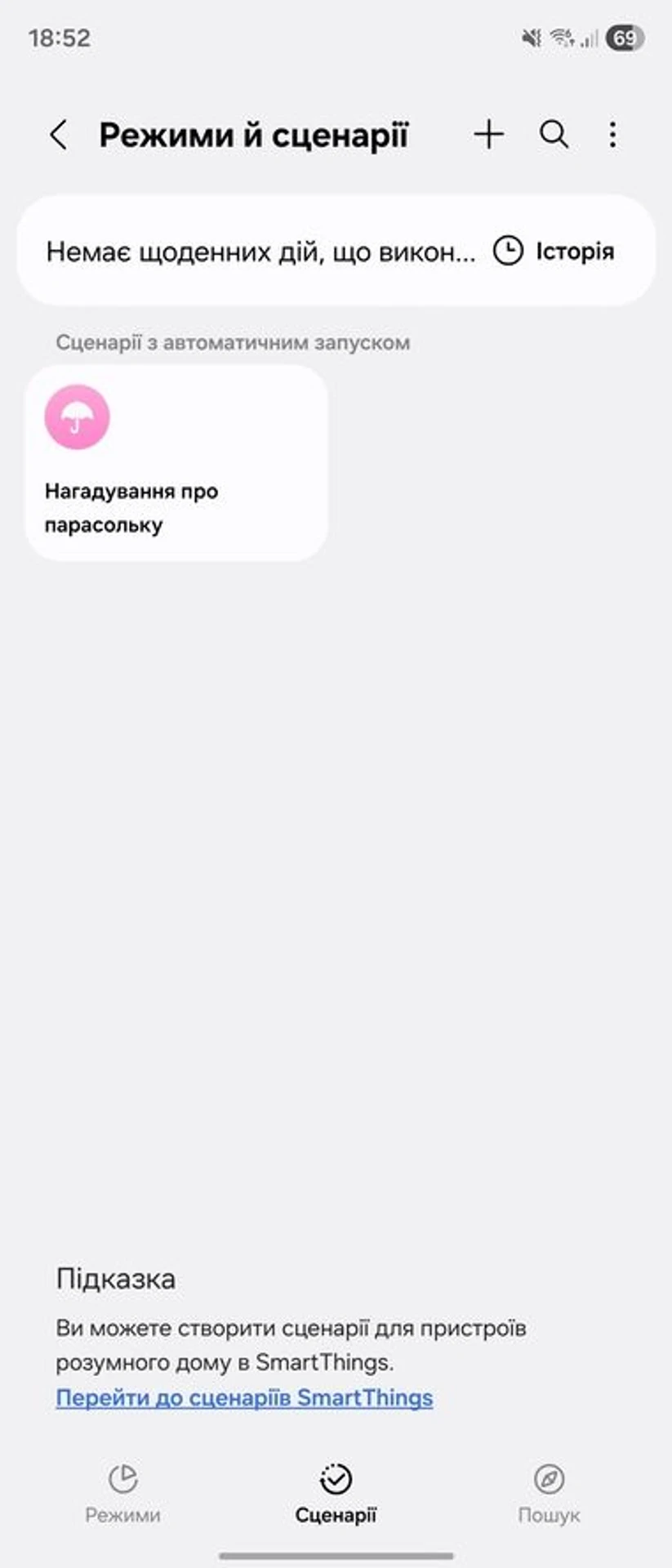Add a new scenario with plus icon
Viewport: 672px width, 1568px height.
point(488,134)
